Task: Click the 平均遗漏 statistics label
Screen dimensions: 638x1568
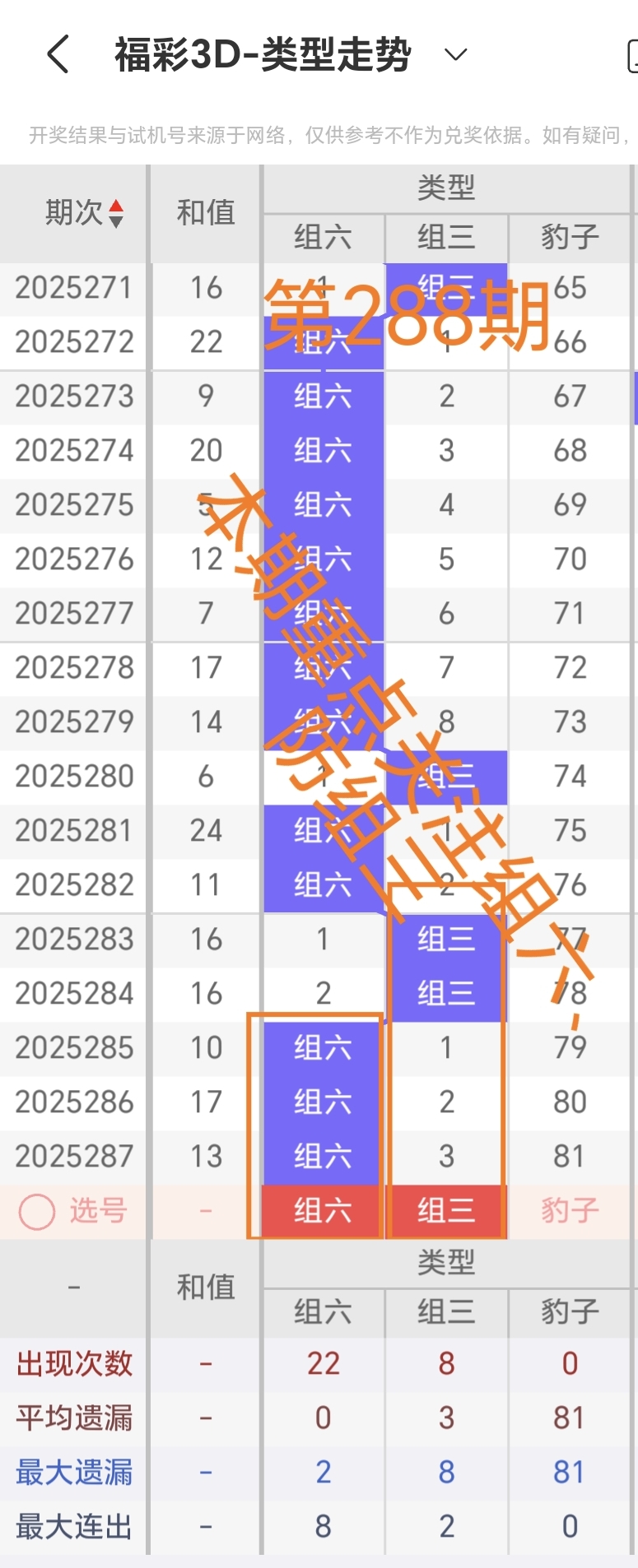Action: 72,1417
